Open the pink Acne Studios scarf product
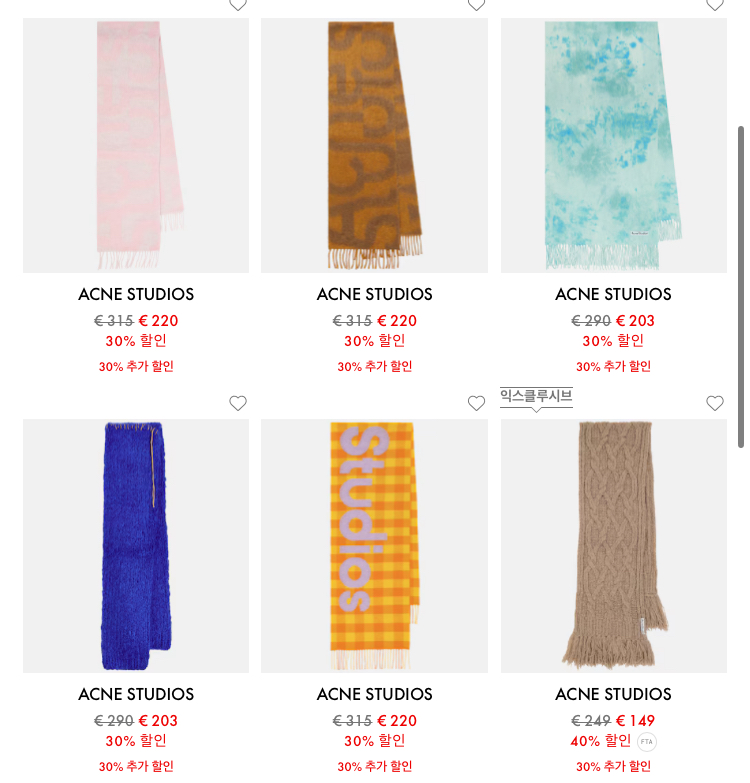Image resolution: width=750 pixels, height=783 pixels. 136,145
